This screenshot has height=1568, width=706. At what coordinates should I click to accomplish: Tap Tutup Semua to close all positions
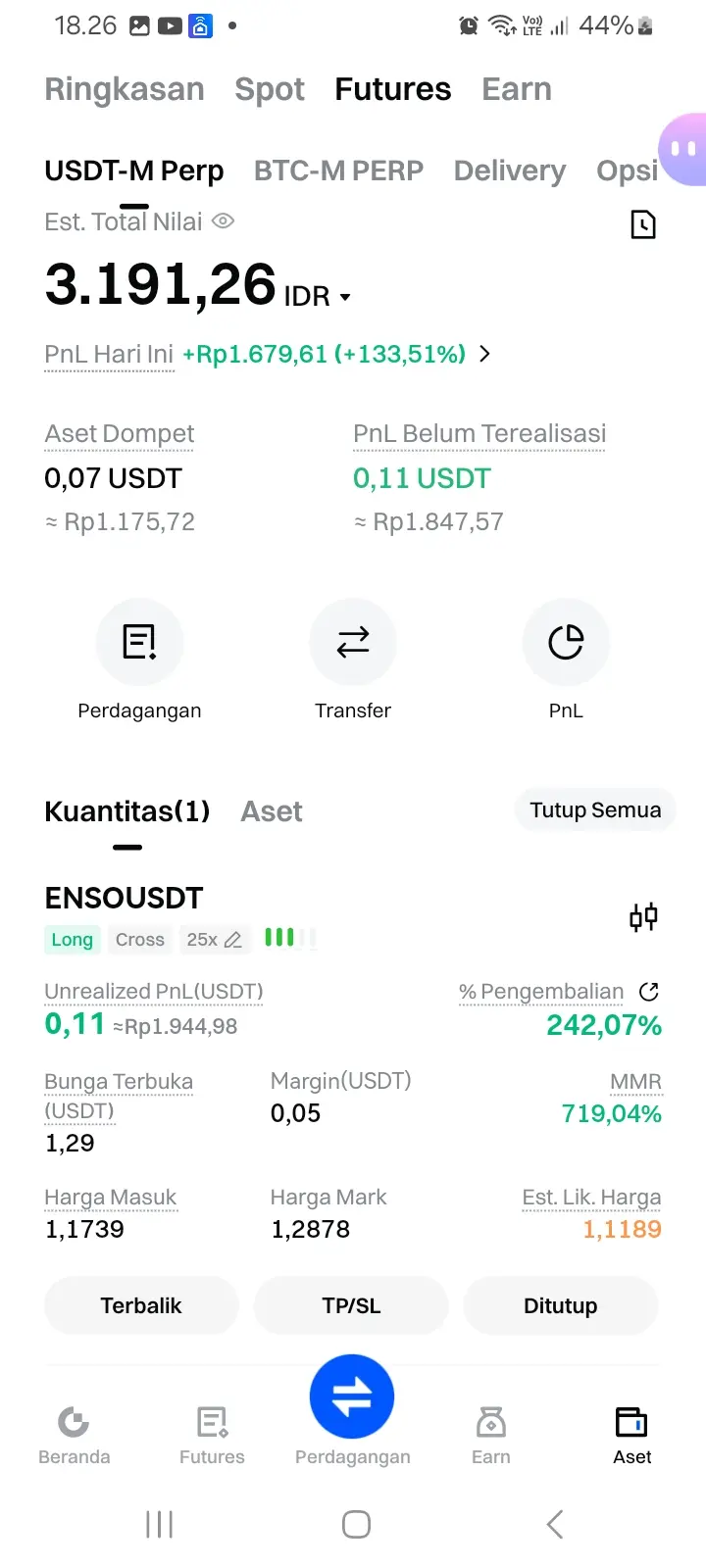[595, 810]
